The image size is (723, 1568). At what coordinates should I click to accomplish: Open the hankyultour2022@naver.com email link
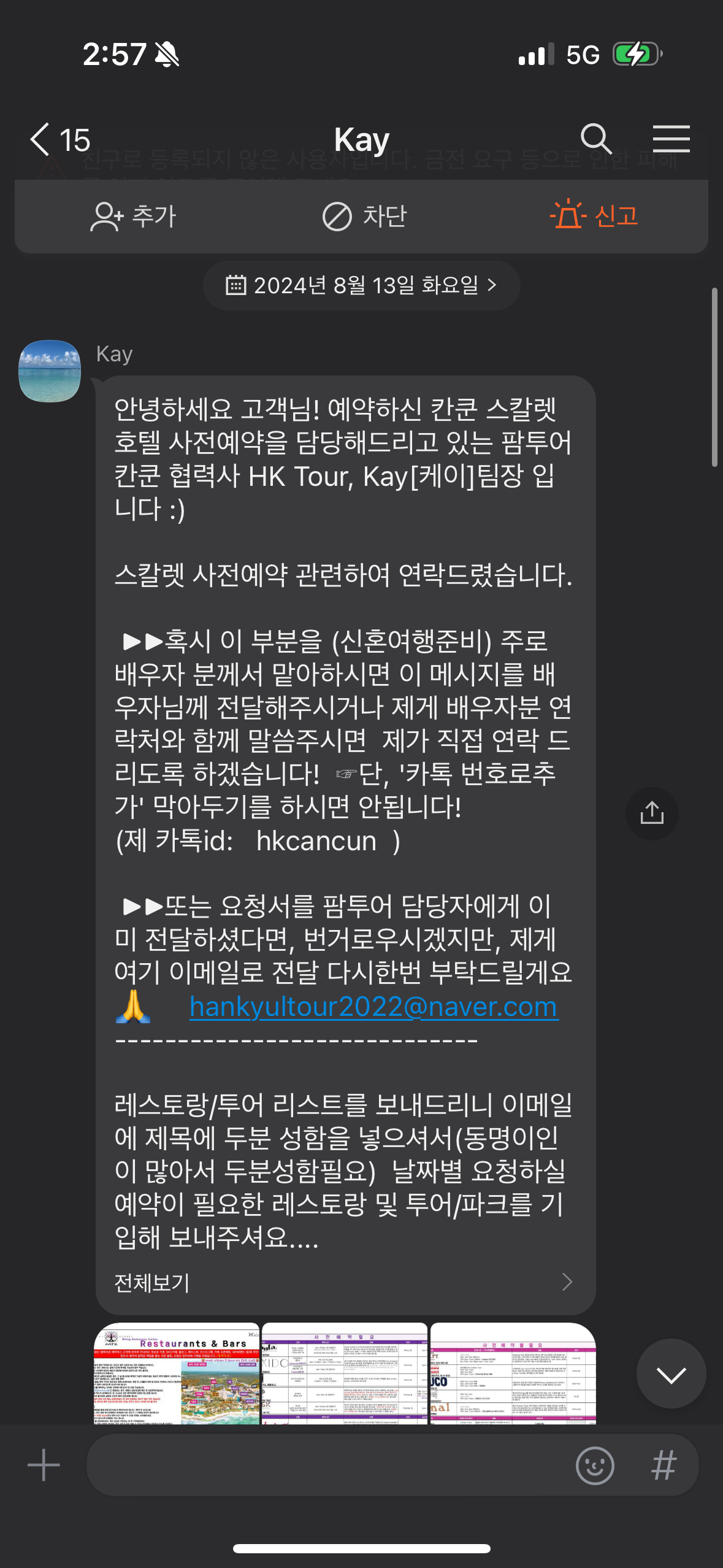[373, 1007]
